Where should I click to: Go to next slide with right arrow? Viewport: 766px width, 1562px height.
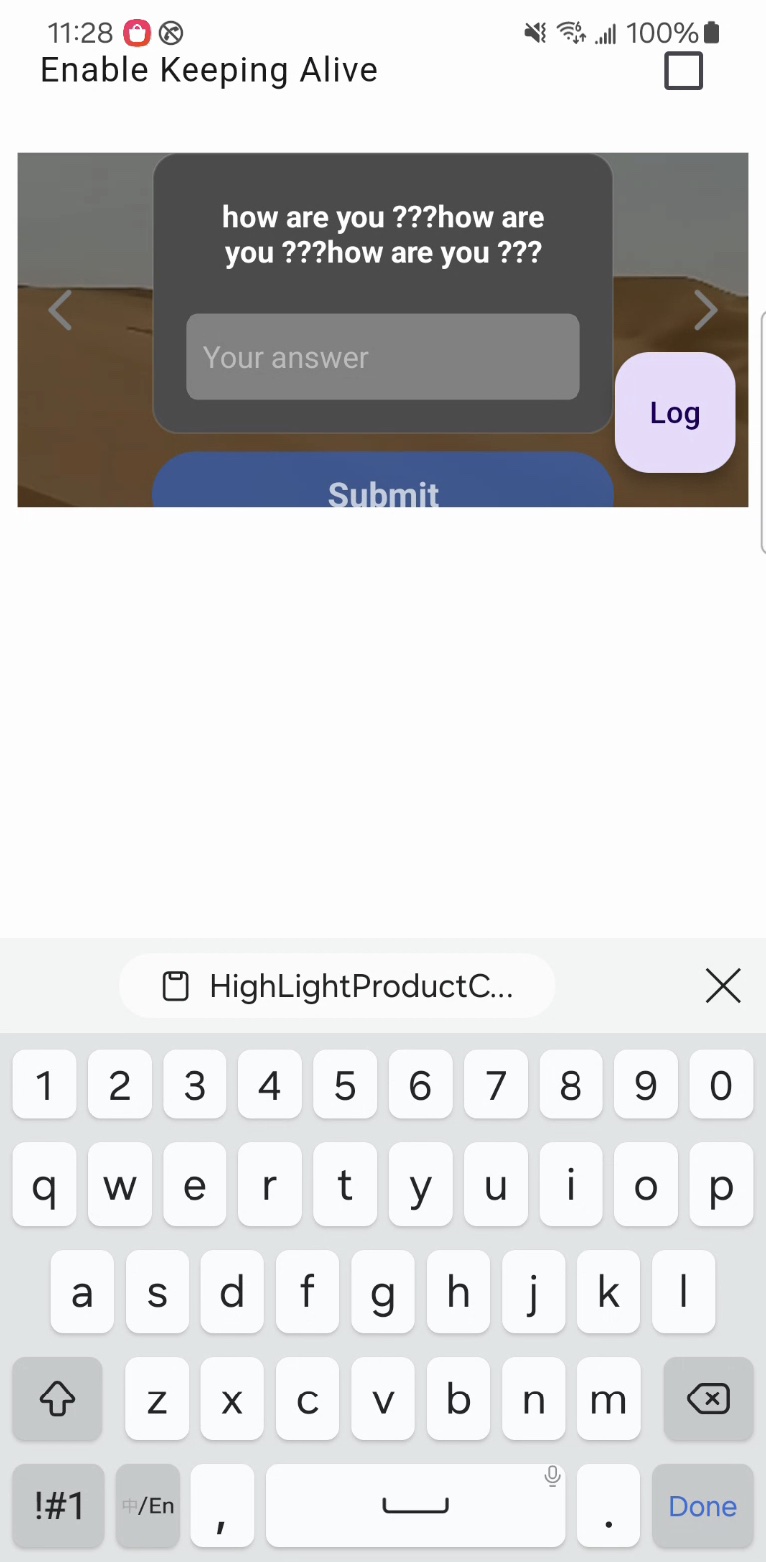[705, 310]
